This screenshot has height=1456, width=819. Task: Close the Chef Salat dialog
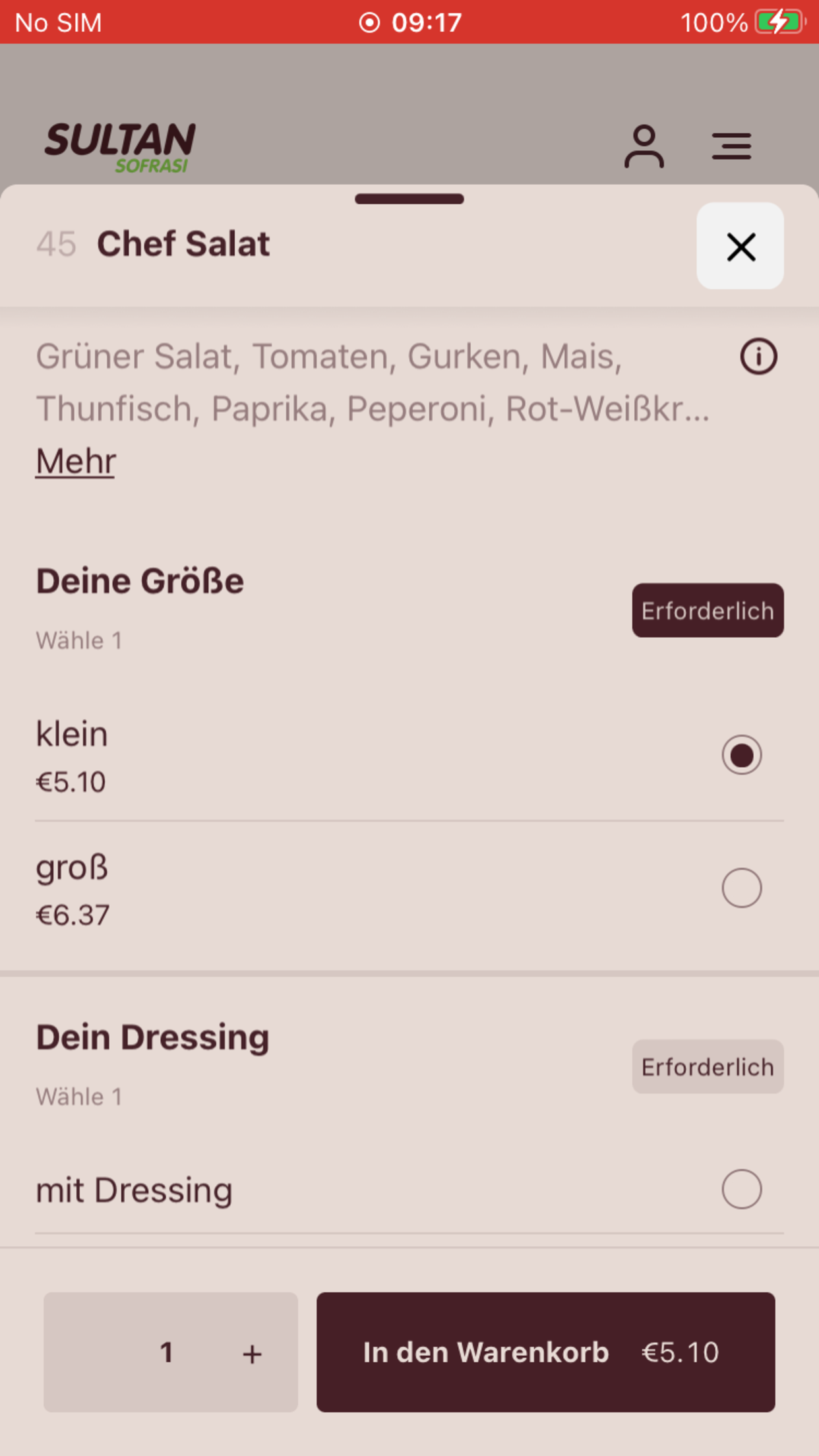coord(740,246)
